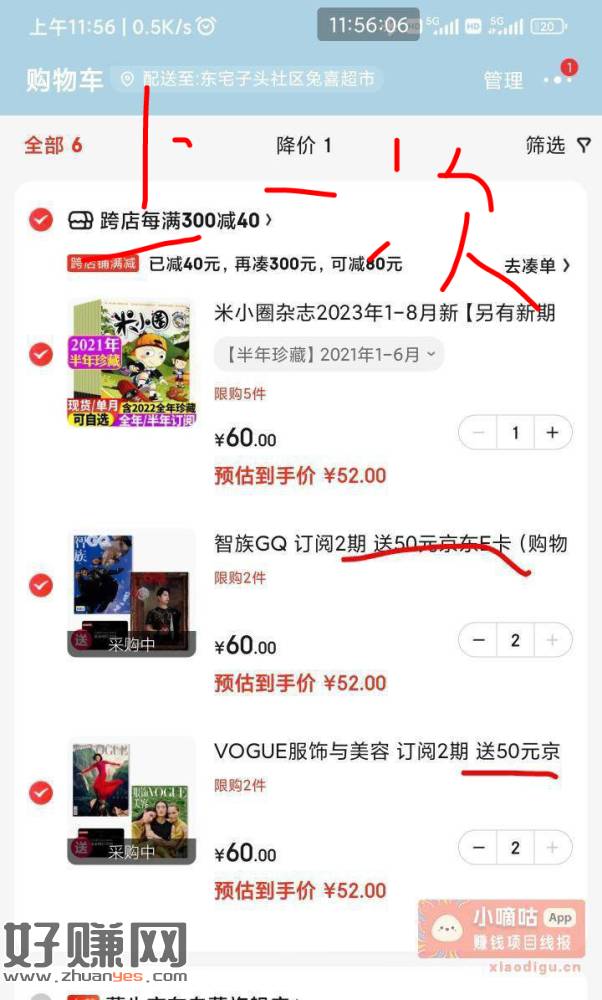The height and width of the screenshot is (1000, 602).
Task: Decrease 智族GQ quantity with minus
Action: pos(479,640)
